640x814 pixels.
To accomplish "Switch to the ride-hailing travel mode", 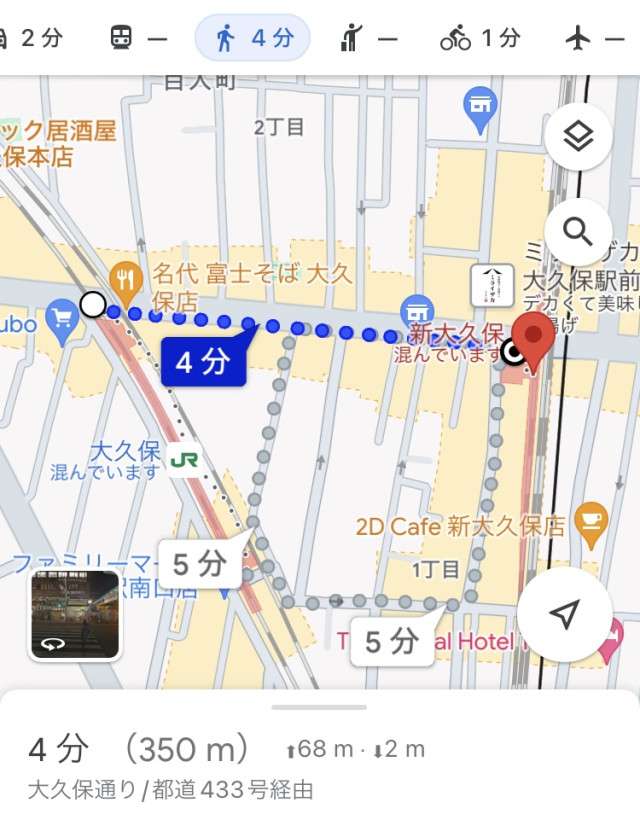I will coord(368,39).
